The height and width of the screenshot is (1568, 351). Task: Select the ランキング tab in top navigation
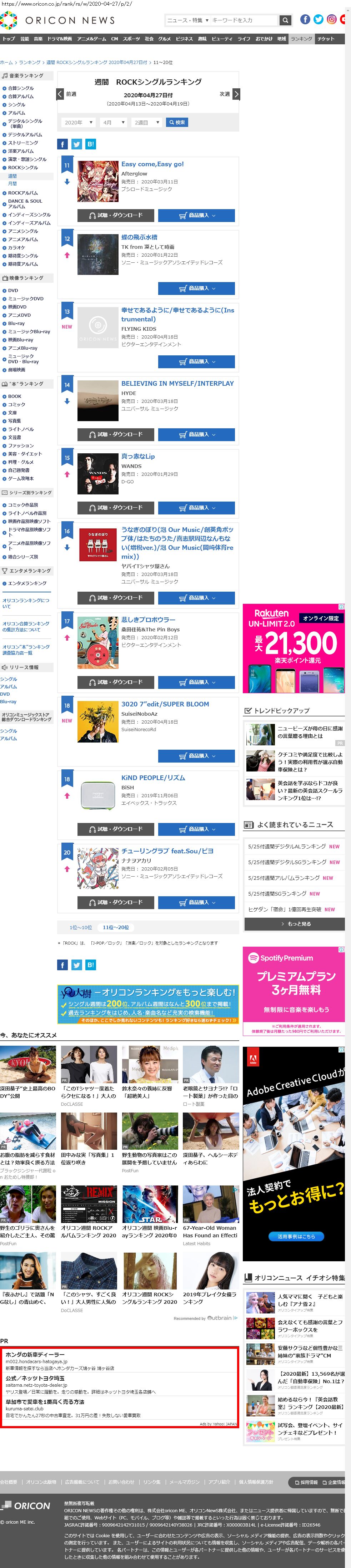[301, 39]
